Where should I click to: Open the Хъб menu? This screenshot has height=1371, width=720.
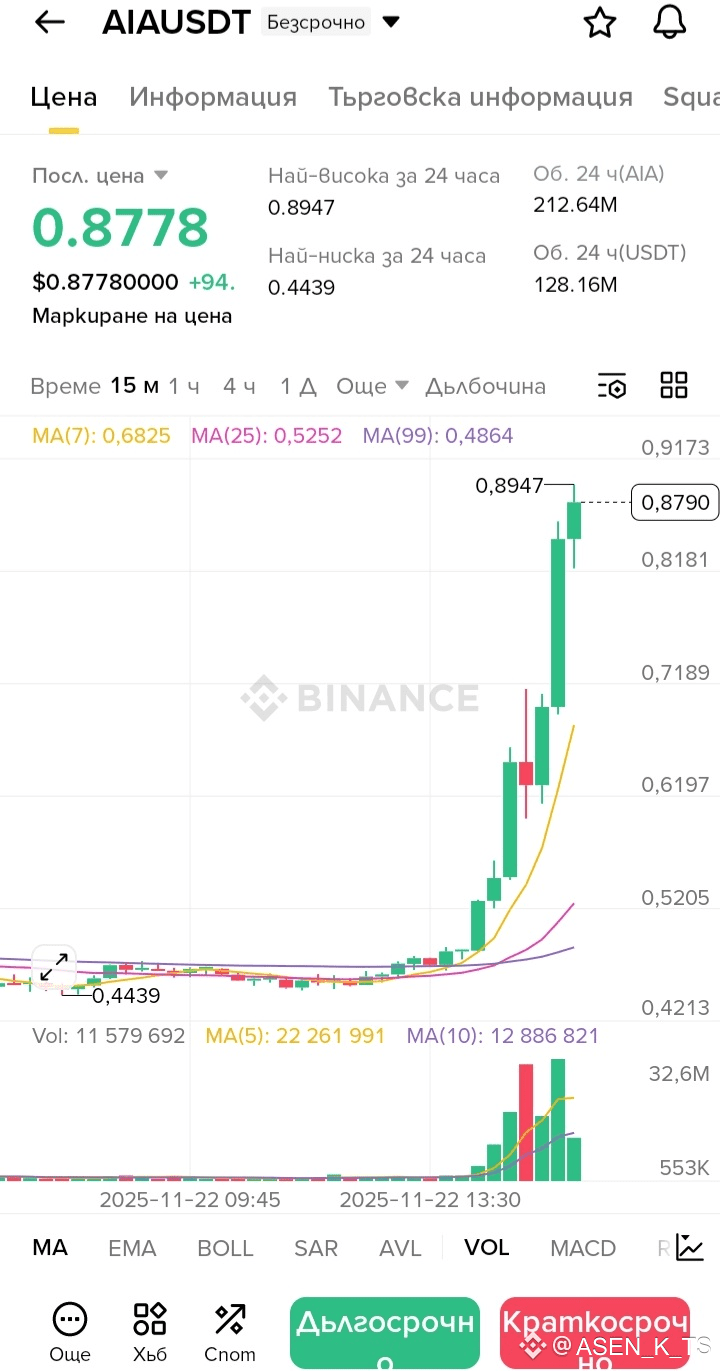[x=150, y=1333]
